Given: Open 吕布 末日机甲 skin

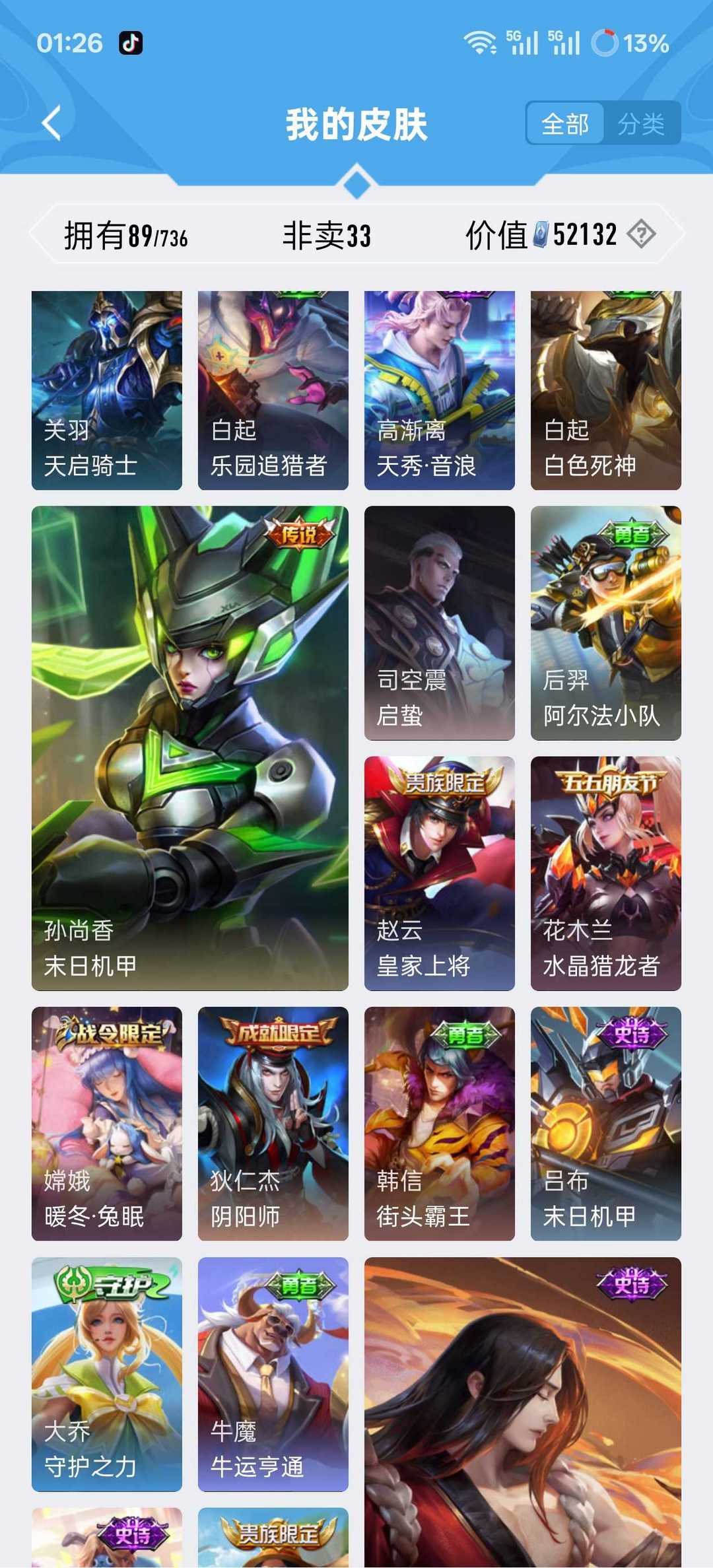Looking at the screenshot, I should pyautogui.click(x=606, y=1124).
